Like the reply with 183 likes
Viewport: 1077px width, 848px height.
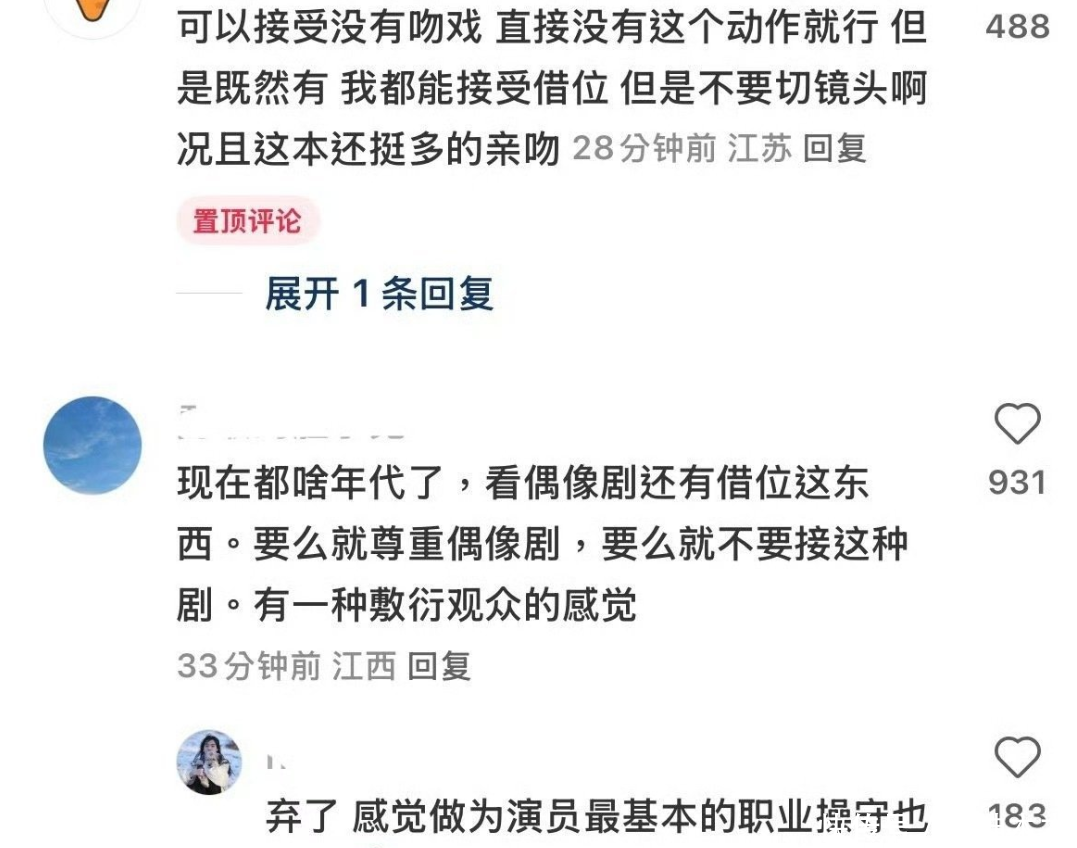click(x=1017, y=758)
